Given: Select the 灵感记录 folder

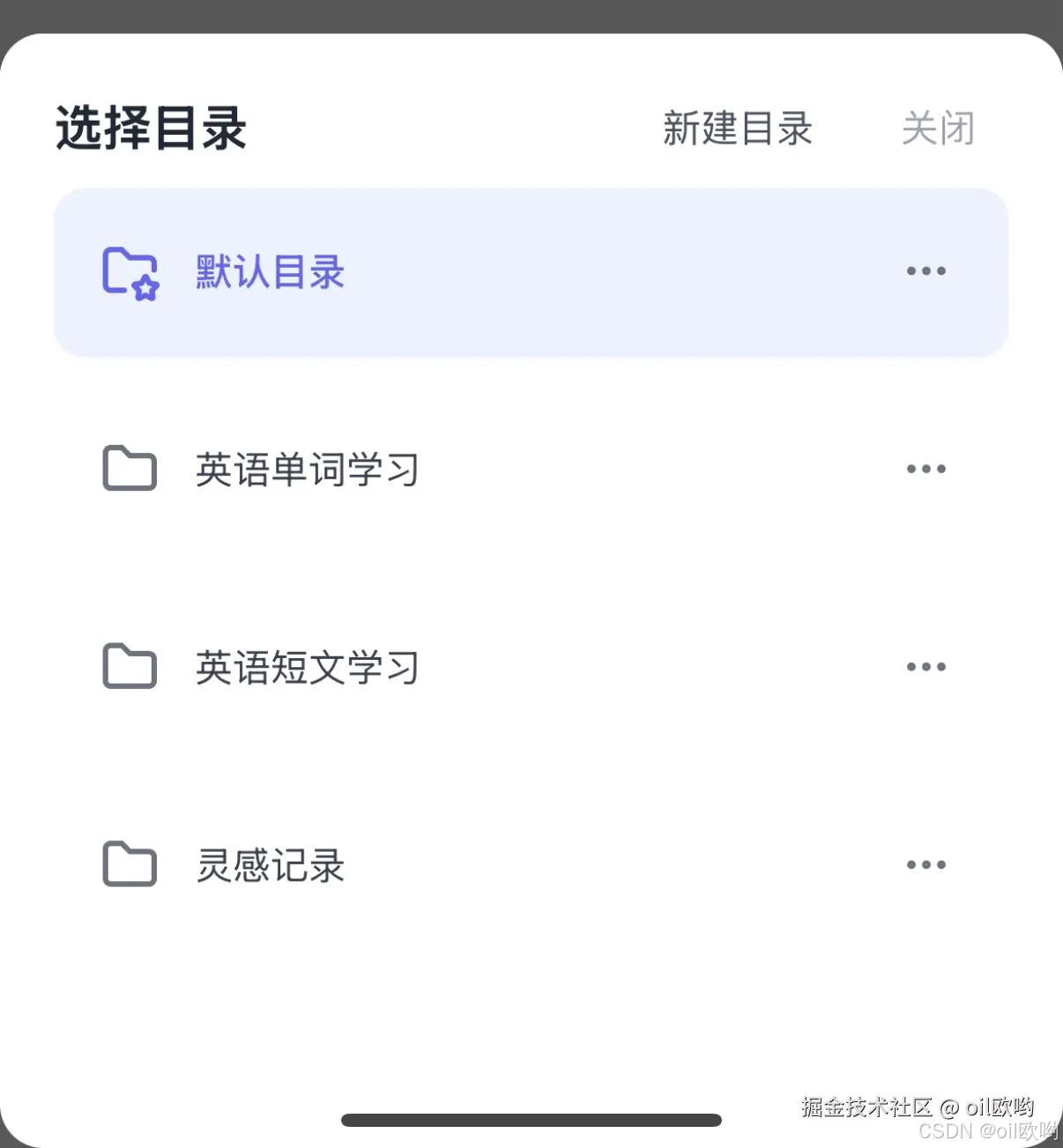Looking at the screenshot, I should pos(270,865).
